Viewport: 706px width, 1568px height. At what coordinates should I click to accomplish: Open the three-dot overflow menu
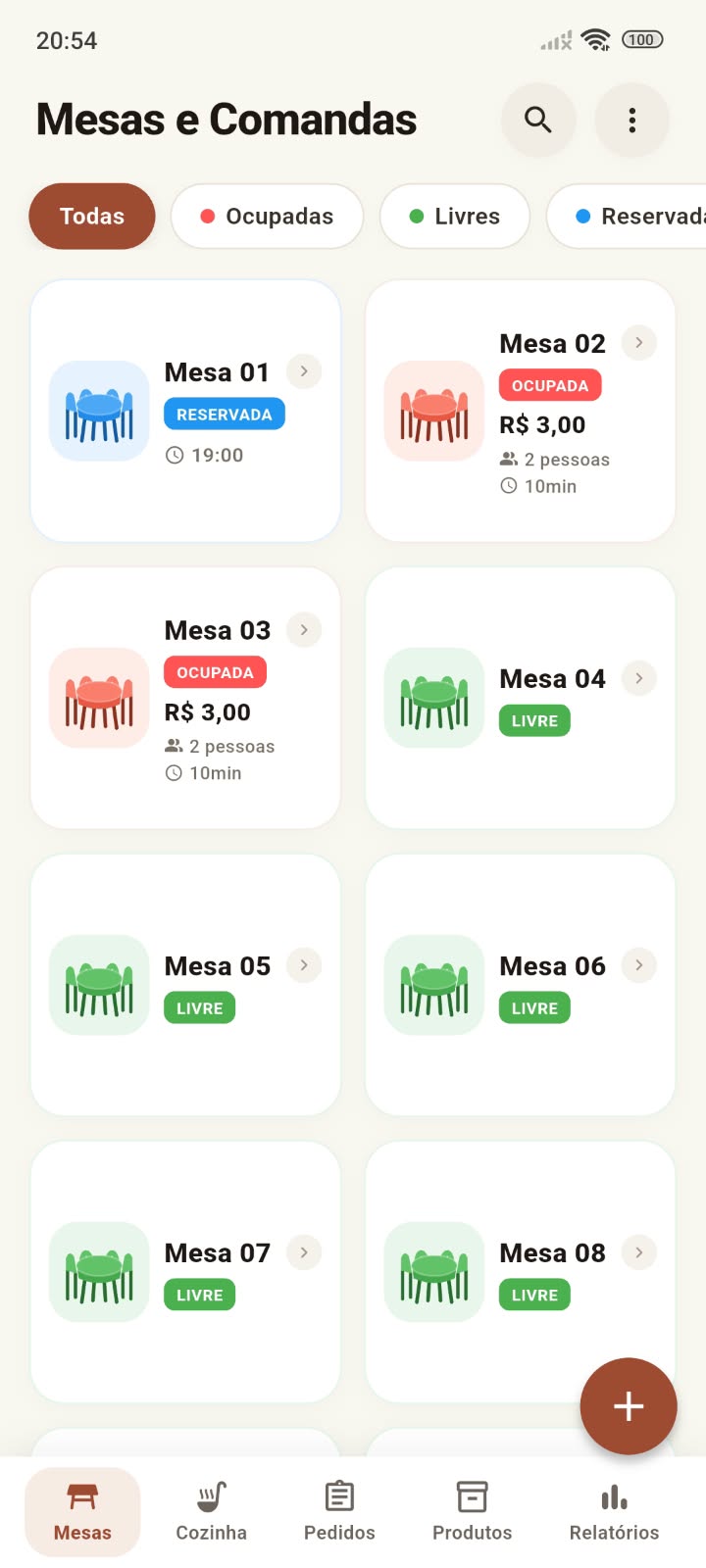pos(632,120)
